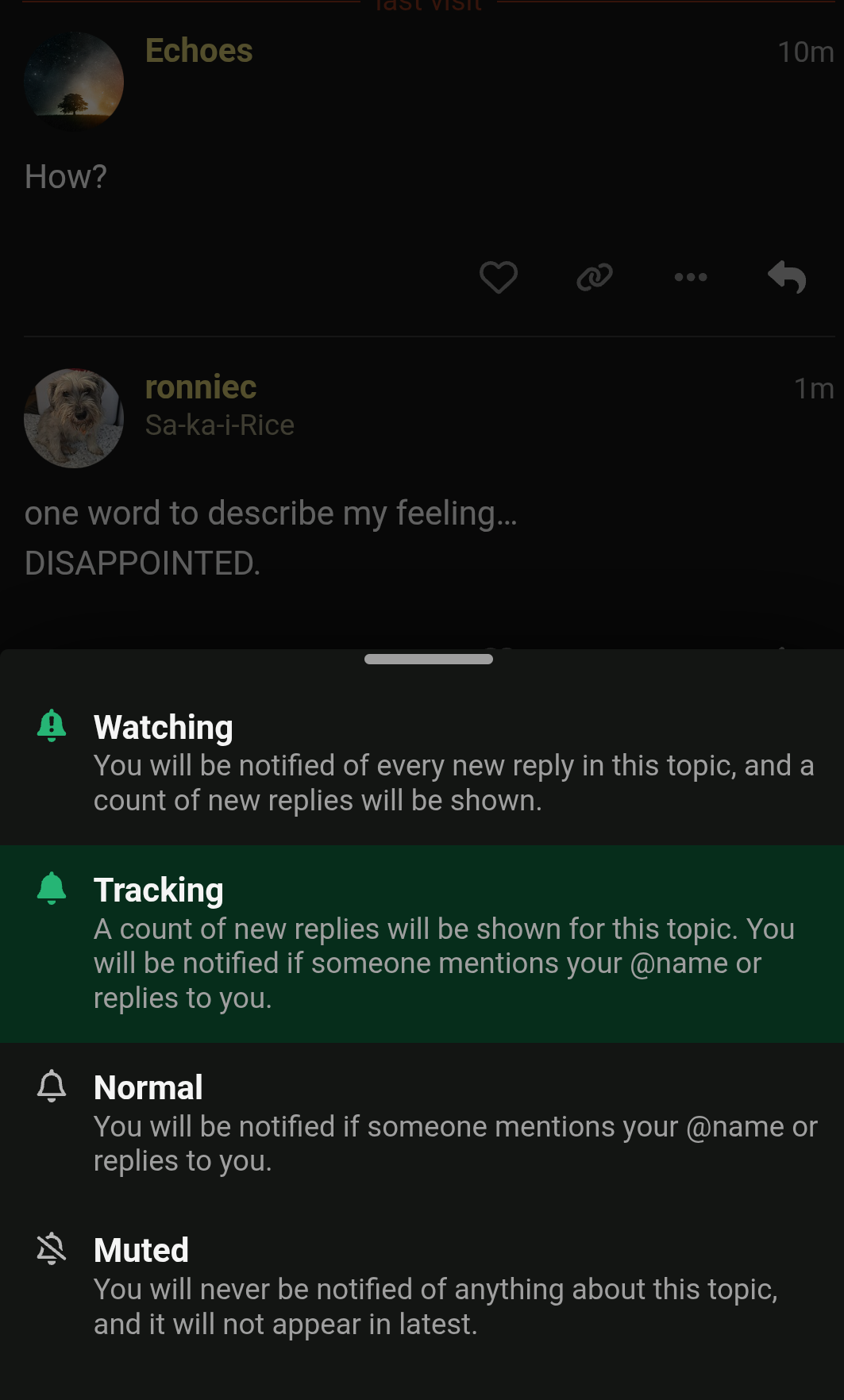844x1400 pixels.
Task: Mute this topic
Action: pyautogui.click(x=422, y=1287)
